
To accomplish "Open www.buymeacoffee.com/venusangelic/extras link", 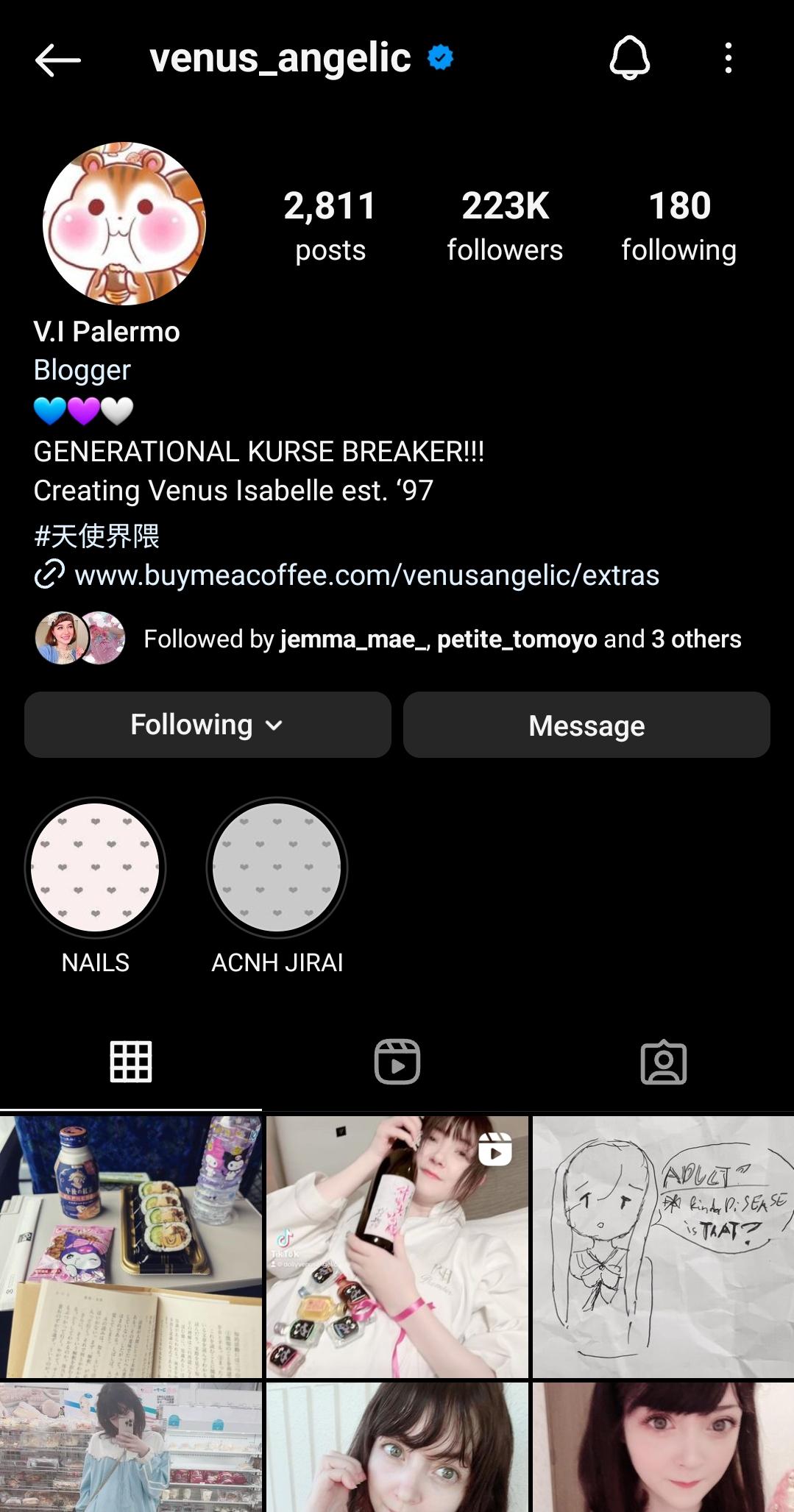I will point(366,576).
